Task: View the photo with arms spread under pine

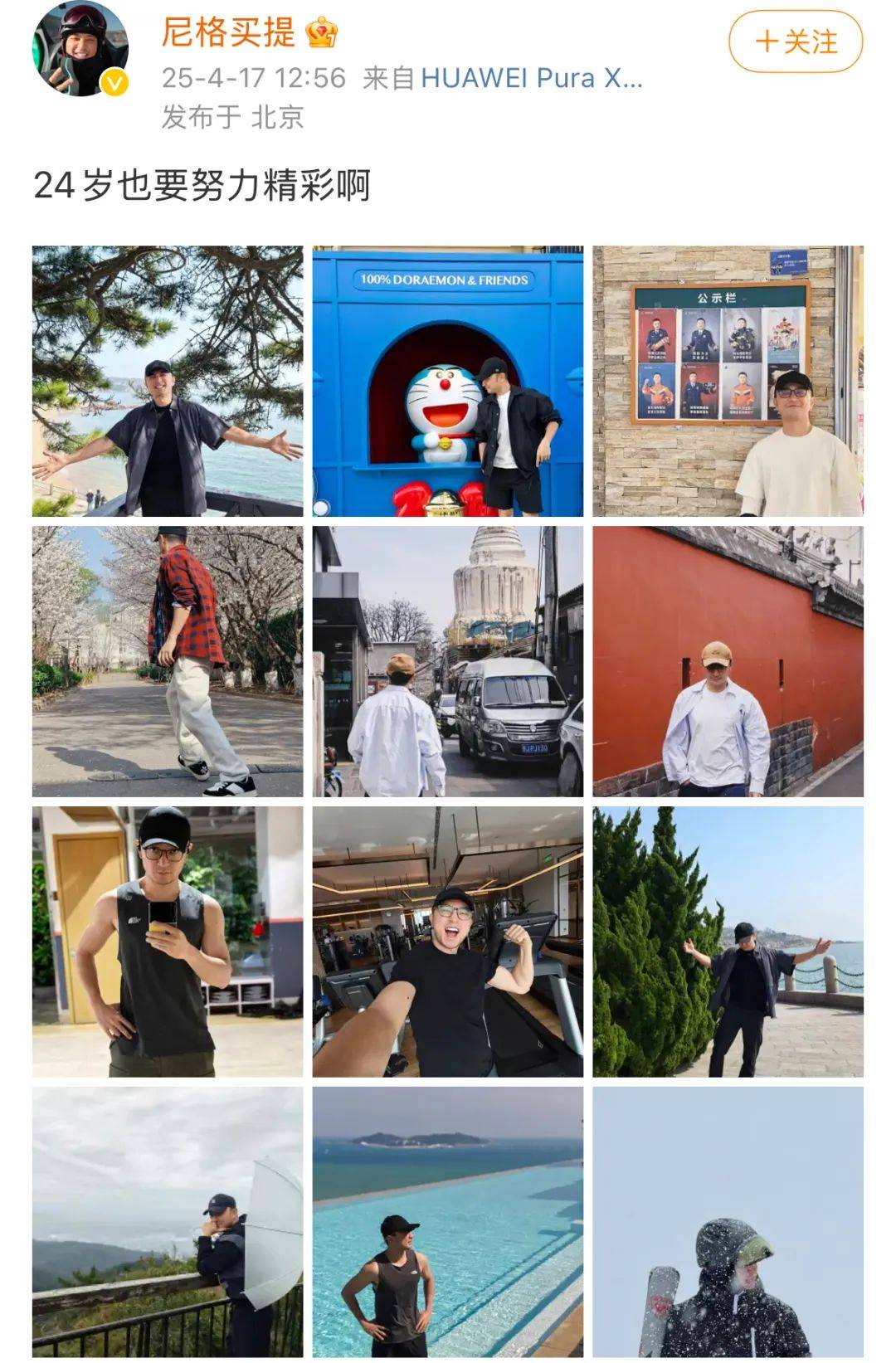Action: point(168,381)
